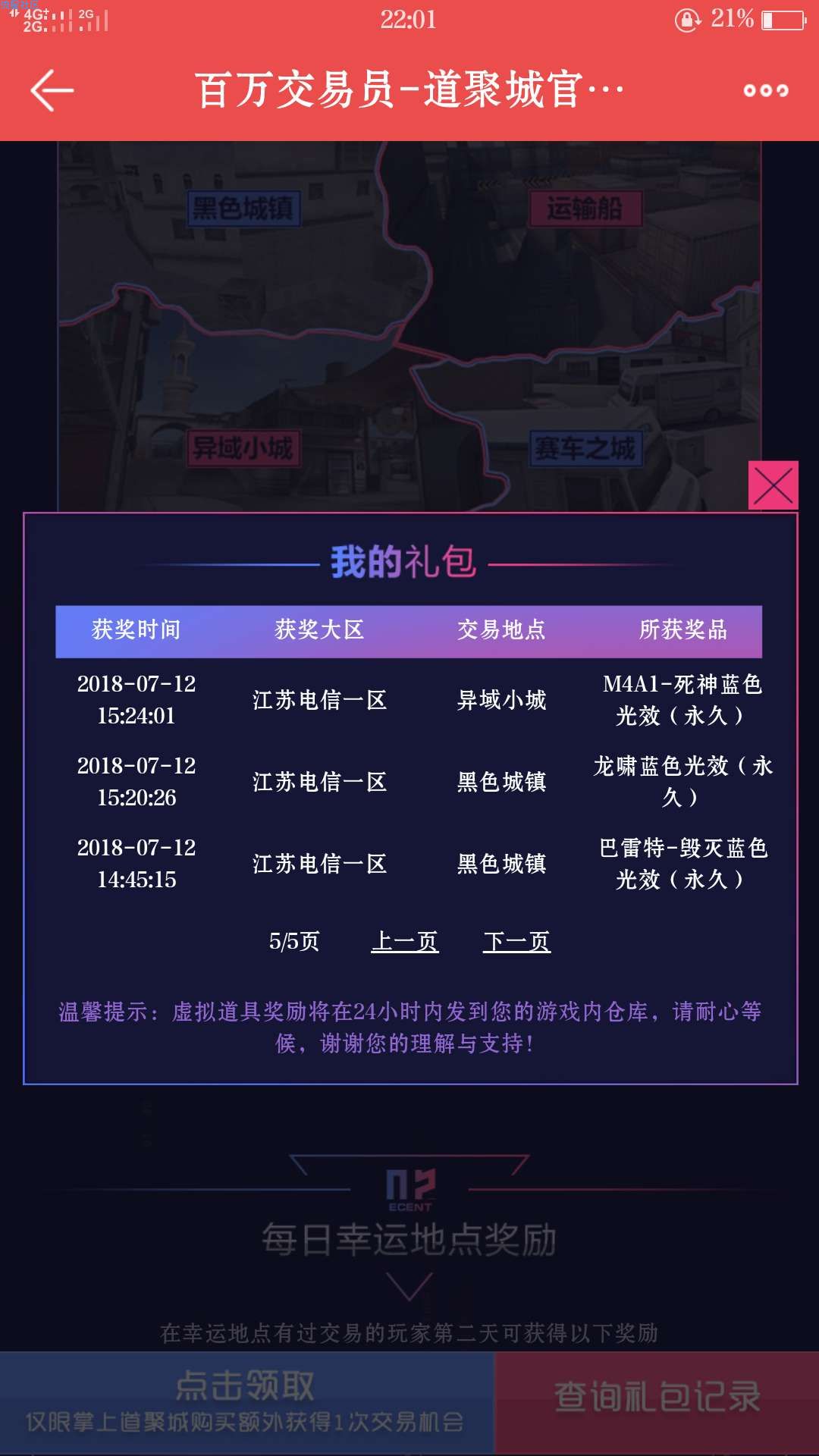
Task: Go to previous page 上一页
Action: (405, 942)
